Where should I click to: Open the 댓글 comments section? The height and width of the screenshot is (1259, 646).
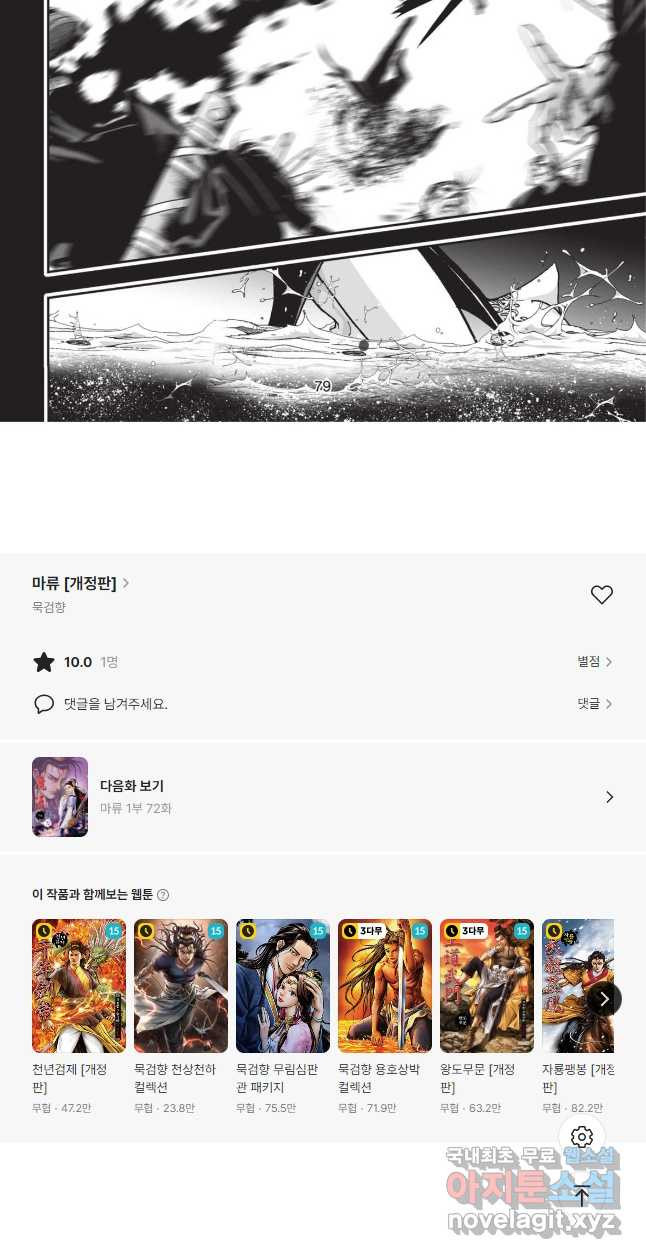coord(594,704)
